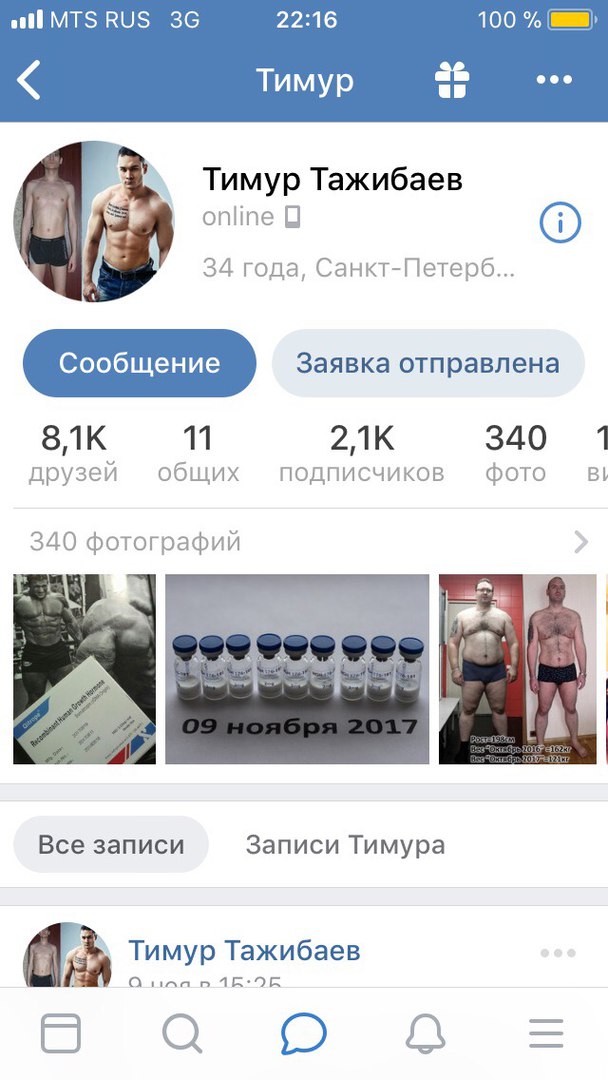Show the 11 общих friends
This screenshot has width=608, height=1080.
(x=198, y=453)
